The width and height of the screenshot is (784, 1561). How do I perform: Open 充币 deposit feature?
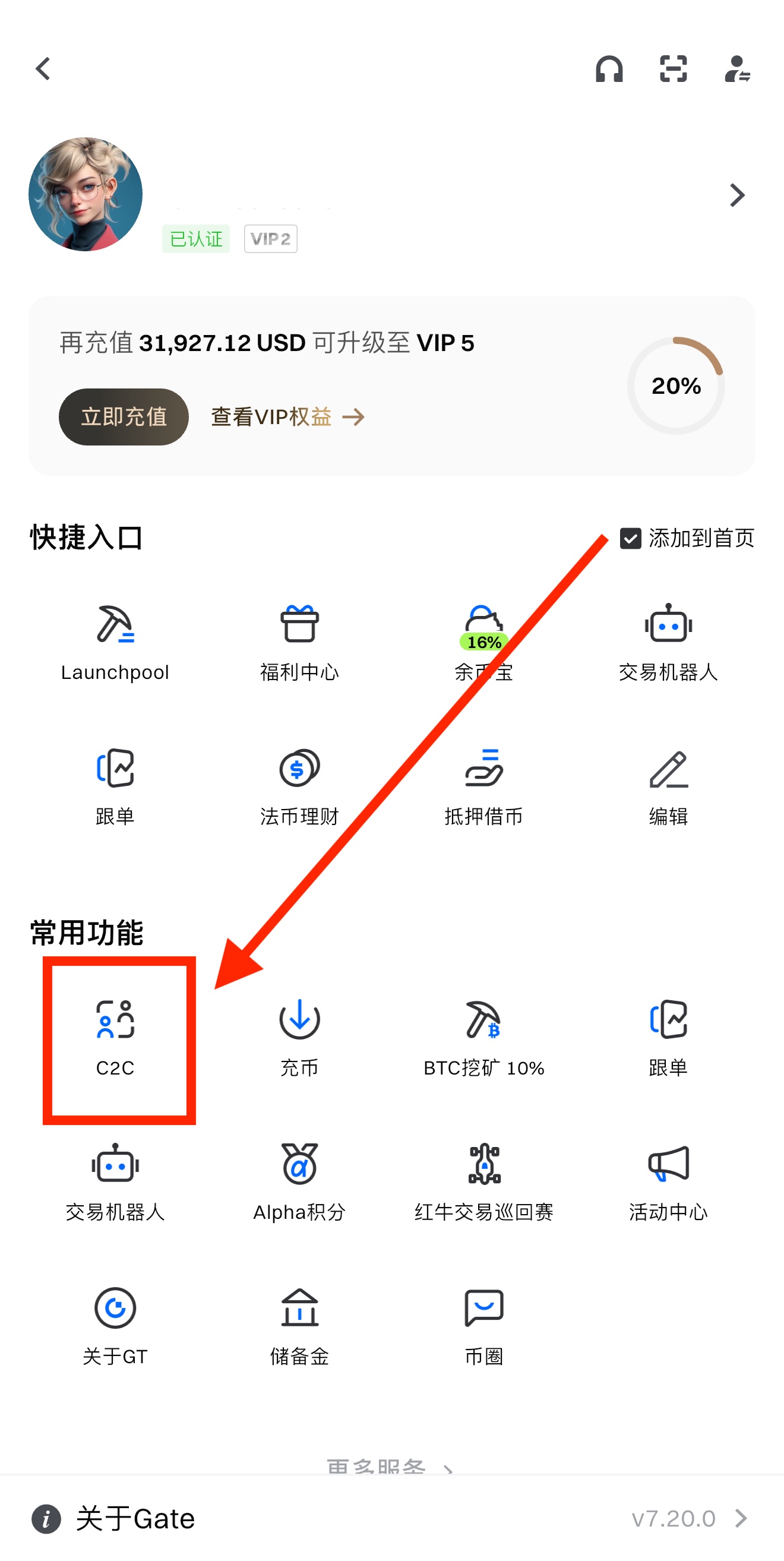pos(299,1038)
